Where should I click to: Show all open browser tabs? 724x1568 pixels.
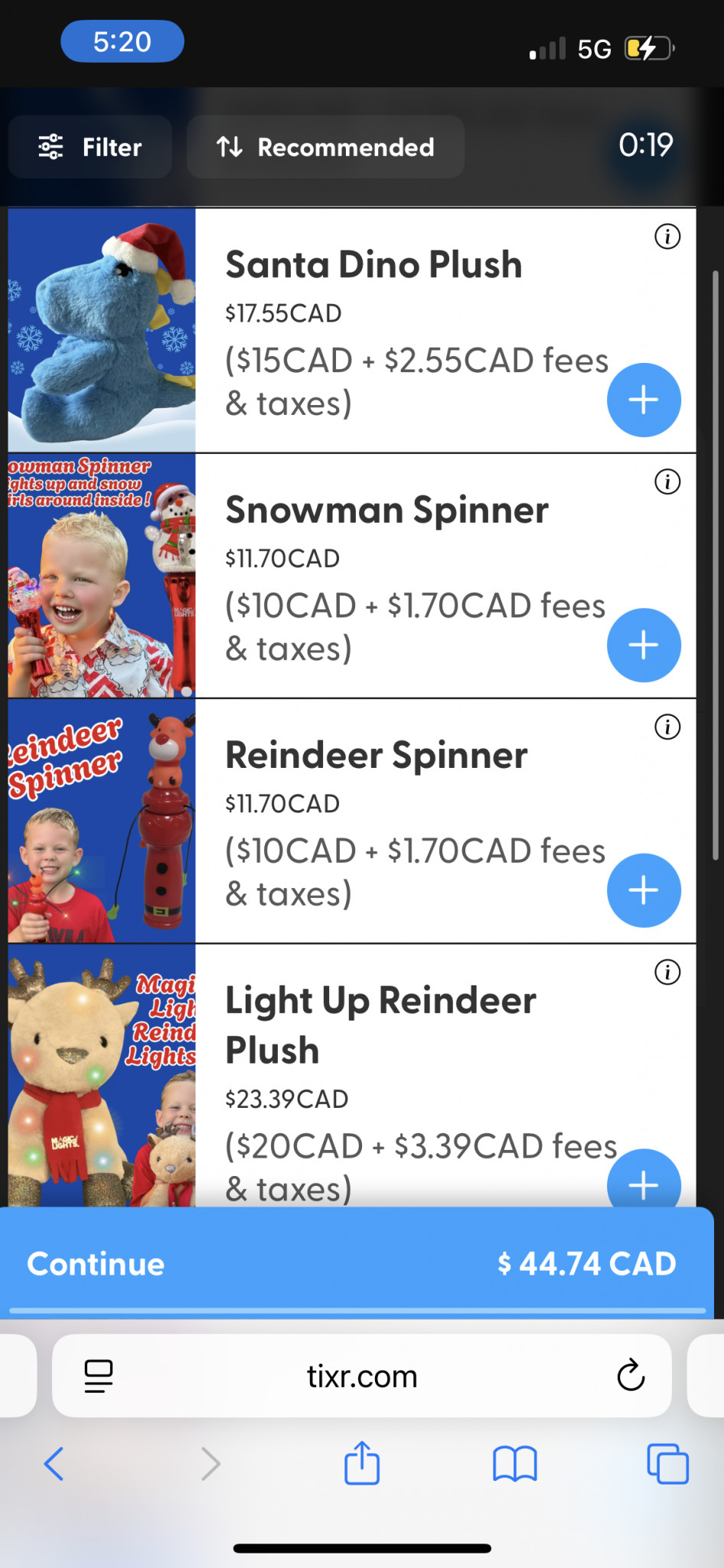pyautogui.click(x=667, y=1464)
